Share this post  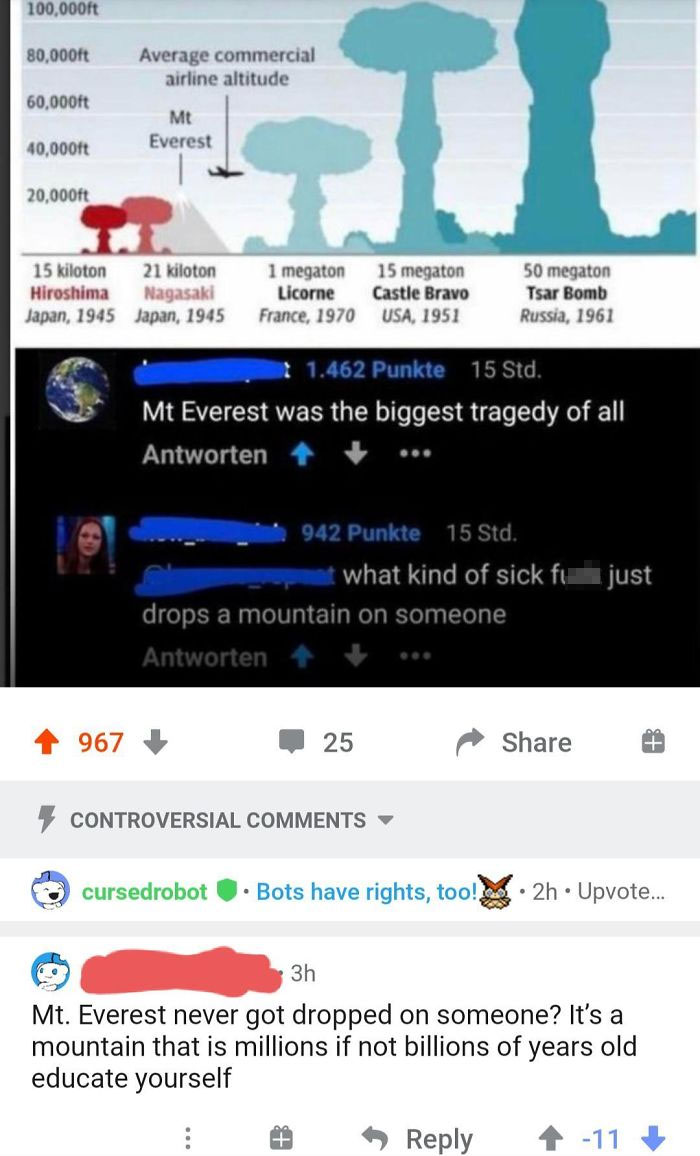coord(513,742)
